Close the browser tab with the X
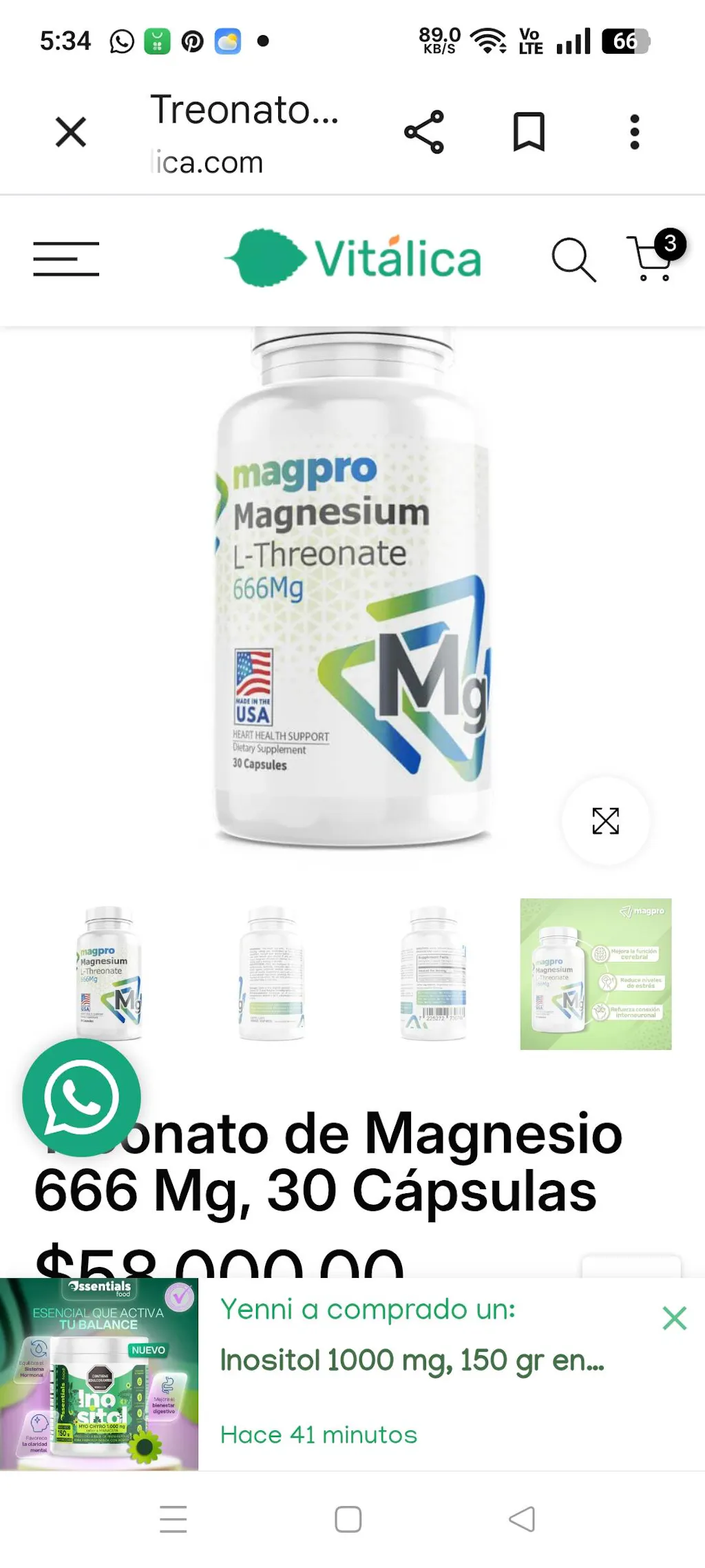705x1568 pixels. pyautogui.click(x=70, y=132)
